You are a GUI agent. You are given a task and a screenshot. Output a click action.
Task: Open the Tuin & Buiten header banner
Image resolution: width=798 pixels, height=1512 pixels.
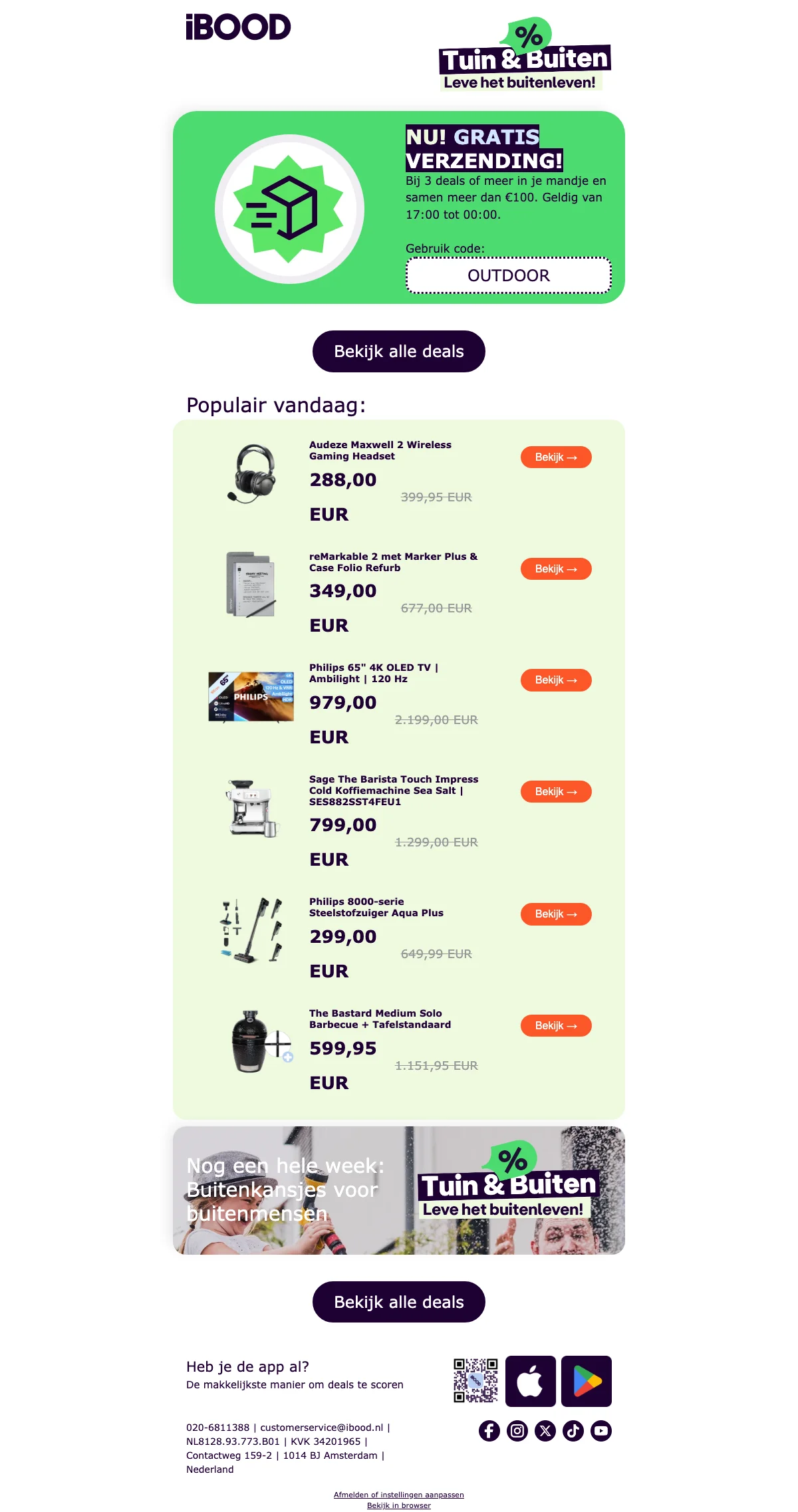click(x=523, y=57)
